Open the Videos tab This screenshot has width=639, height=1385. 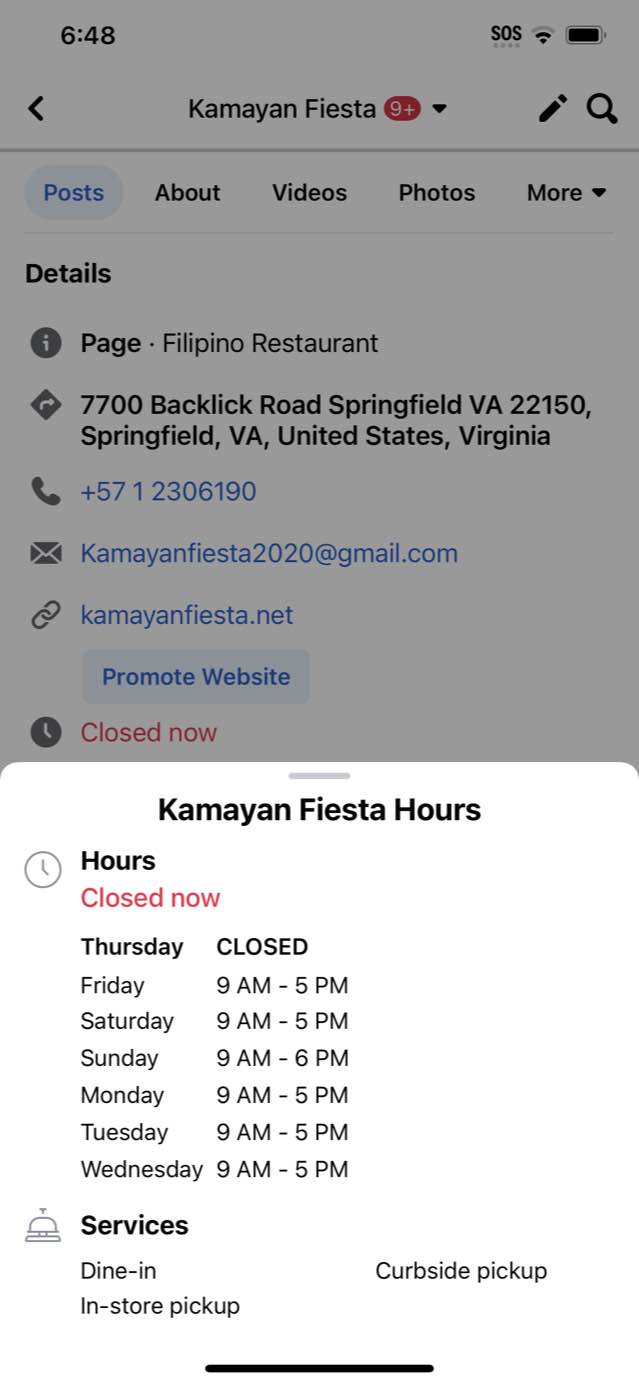[309, 192]
